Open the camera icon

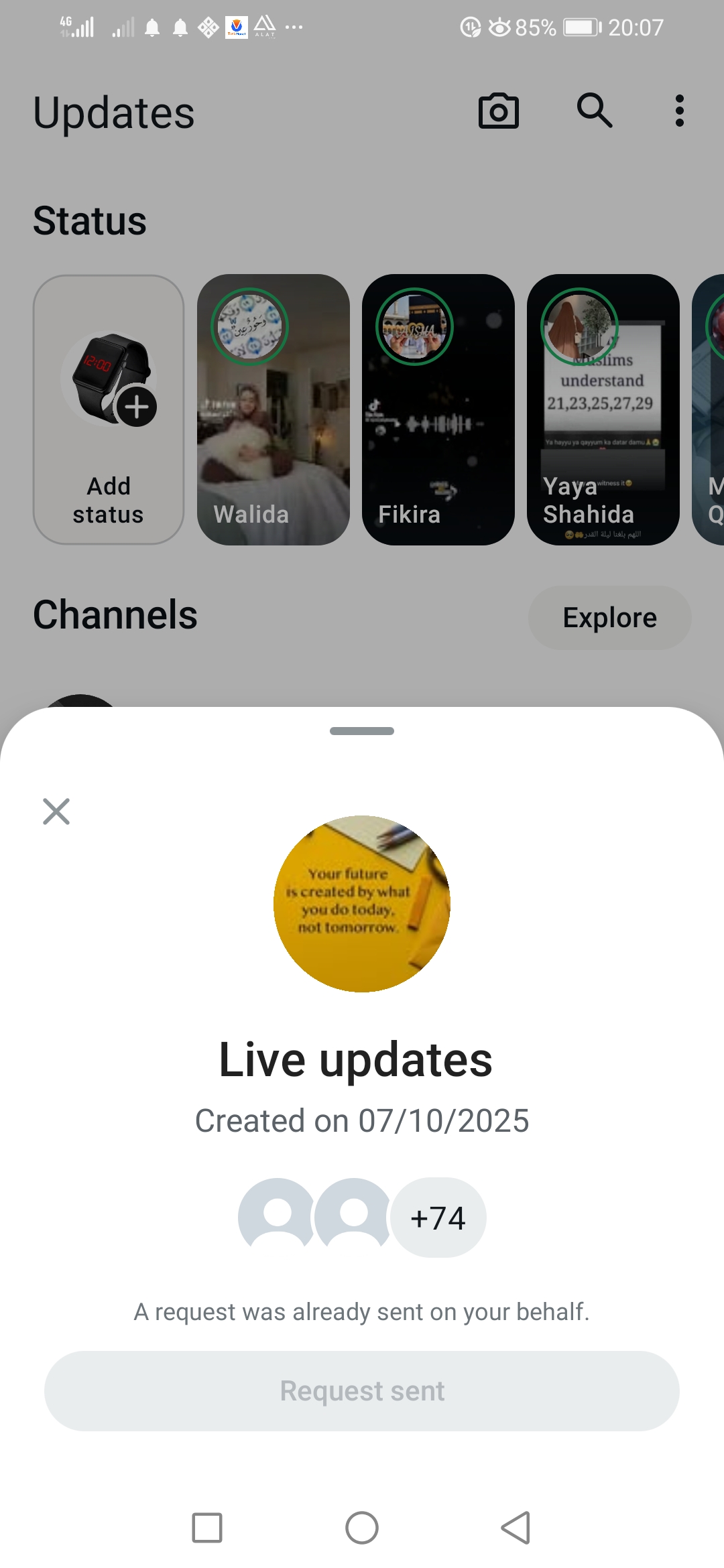pos(499,111)
